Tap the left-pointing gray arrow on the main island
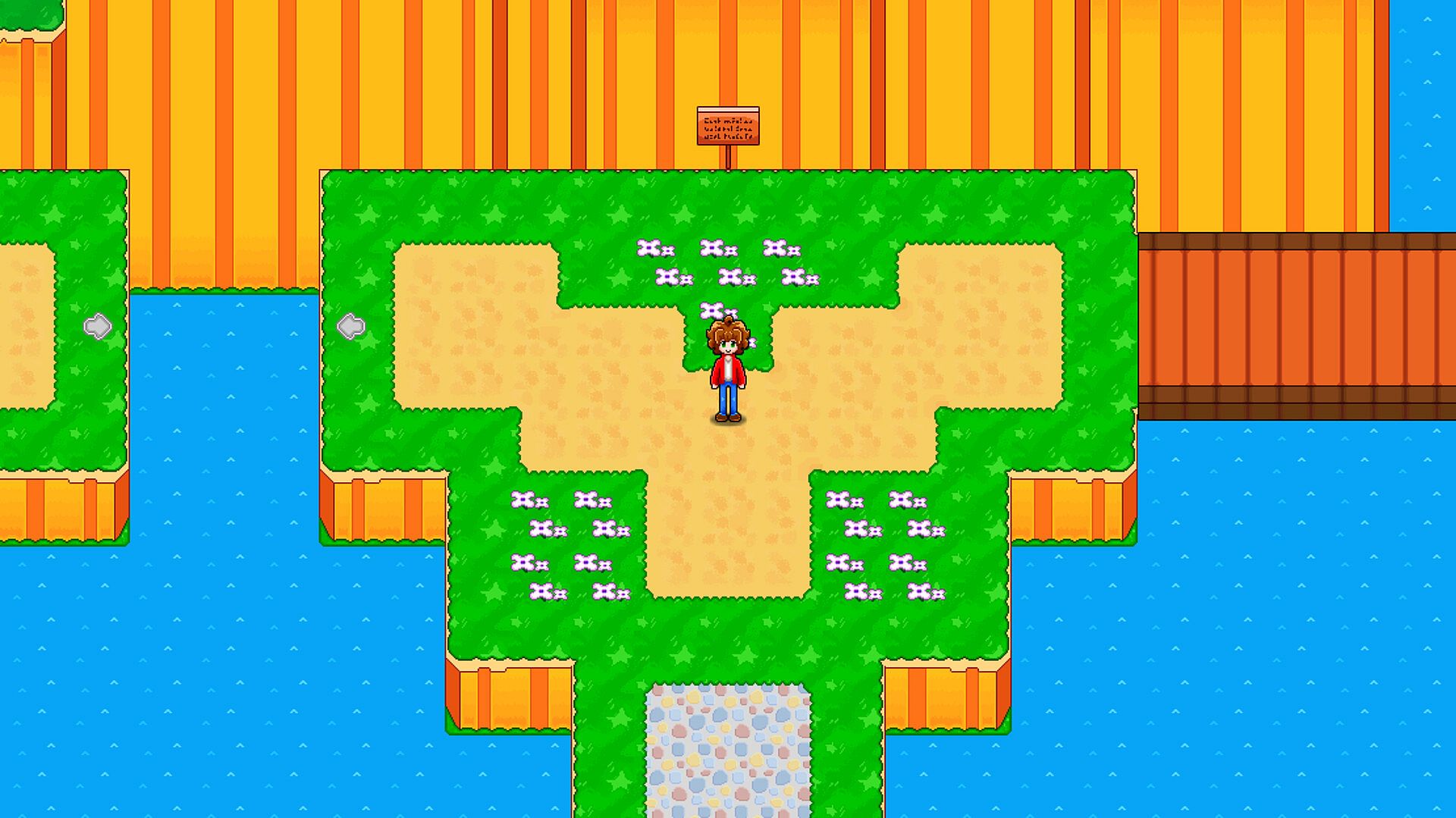Image resolution: width=1456 pixels, height=818 pixels. point(351,327)
